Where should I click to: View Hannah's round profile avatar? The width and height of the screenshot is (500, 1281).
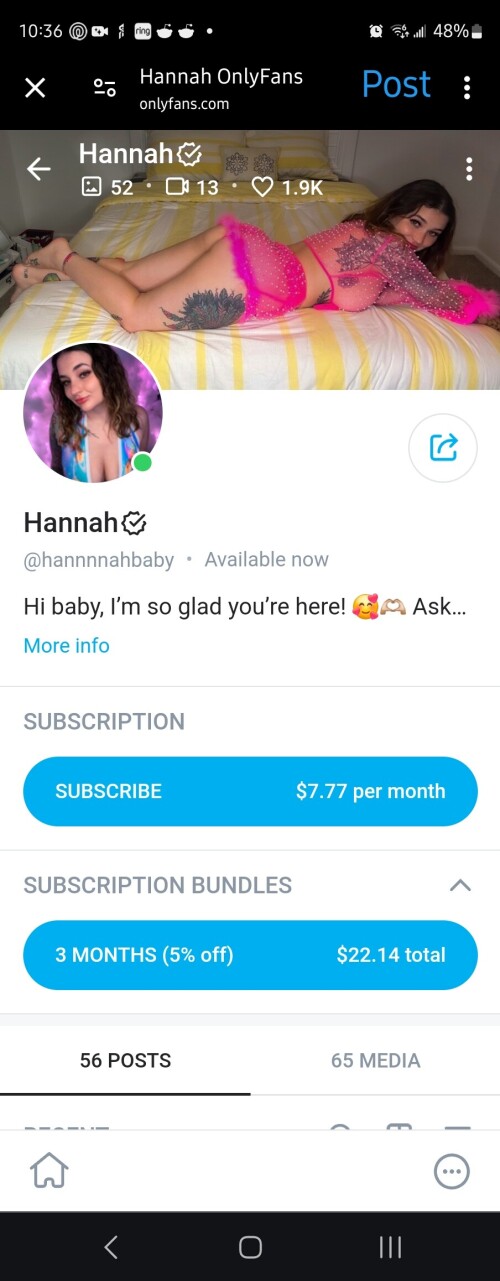click(x=92, y=413)
